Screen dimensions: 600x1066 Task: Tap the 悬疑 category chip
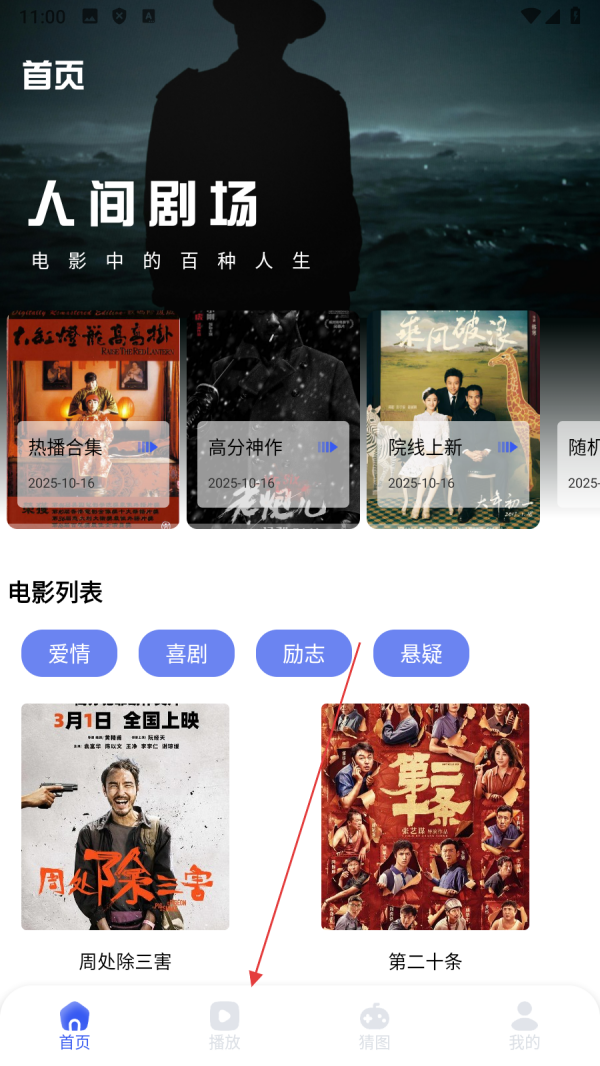click(x=421, y=654)
